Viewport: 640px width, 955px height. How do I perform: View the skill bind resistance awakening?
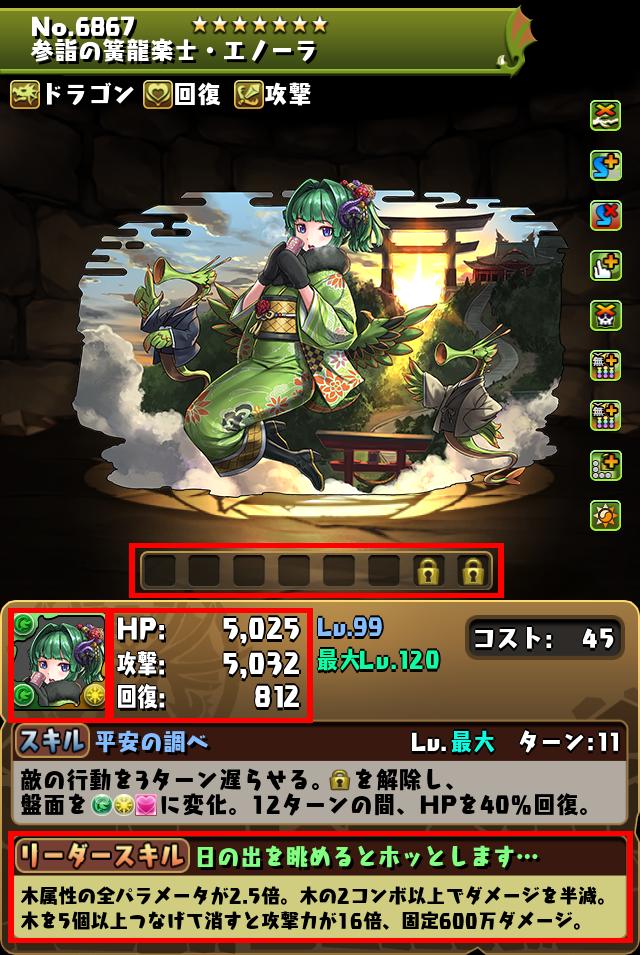[605, 214]
